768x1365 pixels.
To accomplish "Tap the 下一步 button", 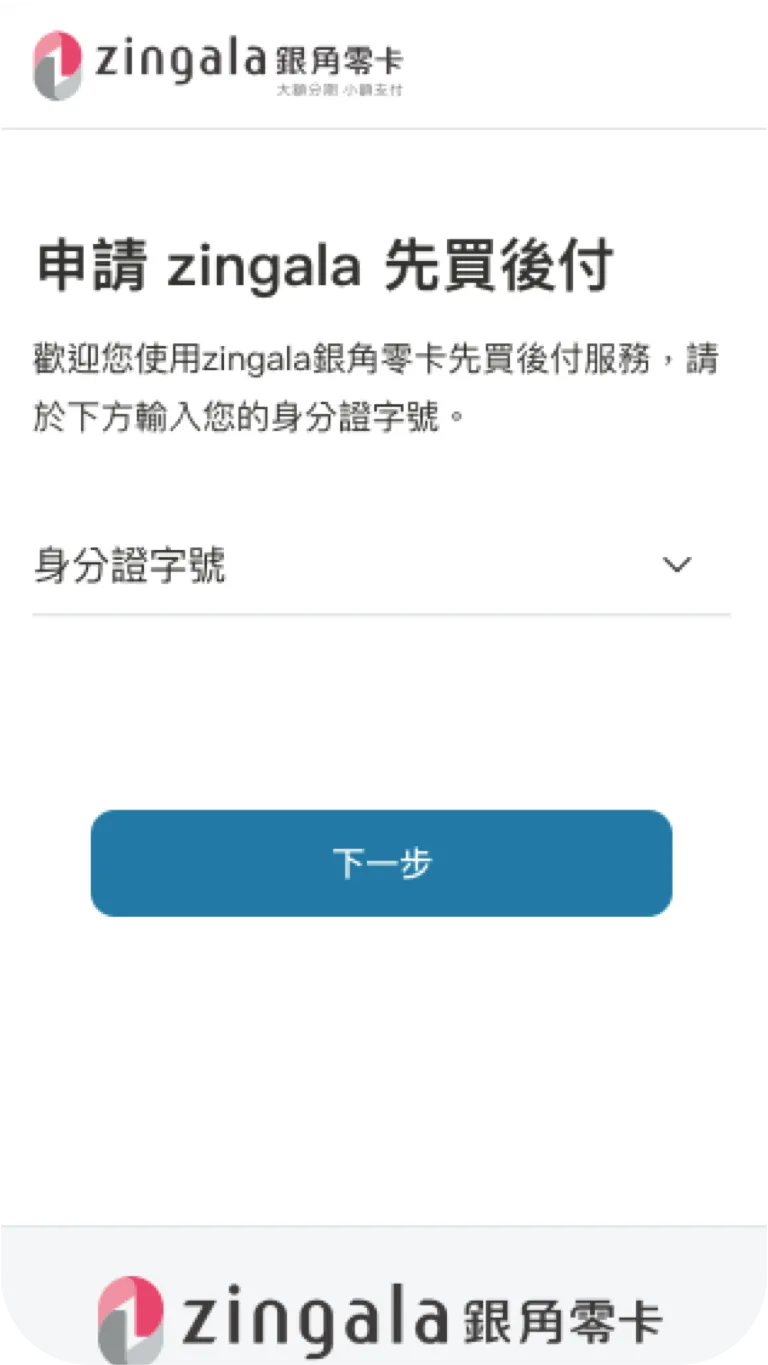I will (381, 863).
